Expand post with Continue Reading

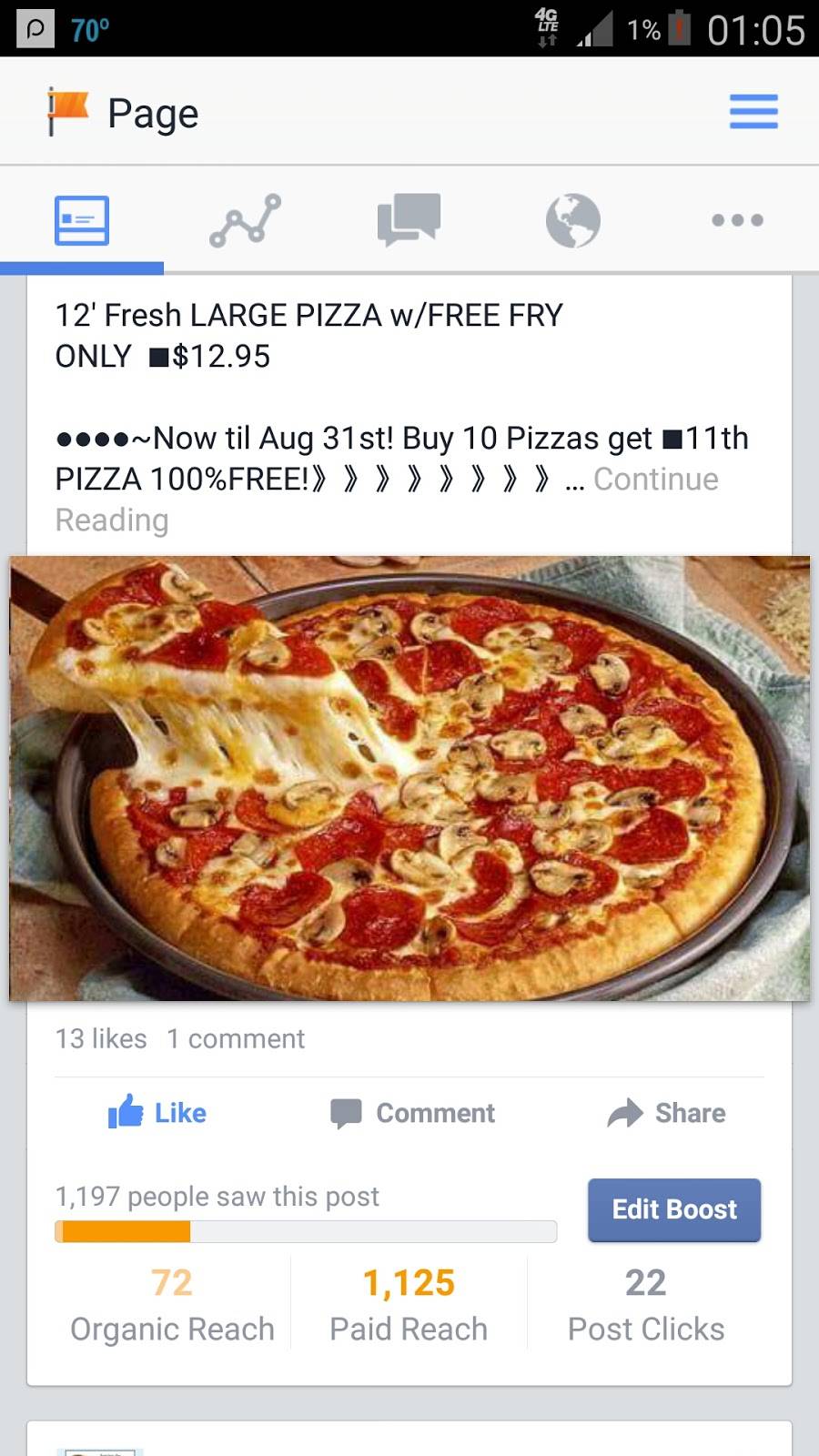coord(655,480)
